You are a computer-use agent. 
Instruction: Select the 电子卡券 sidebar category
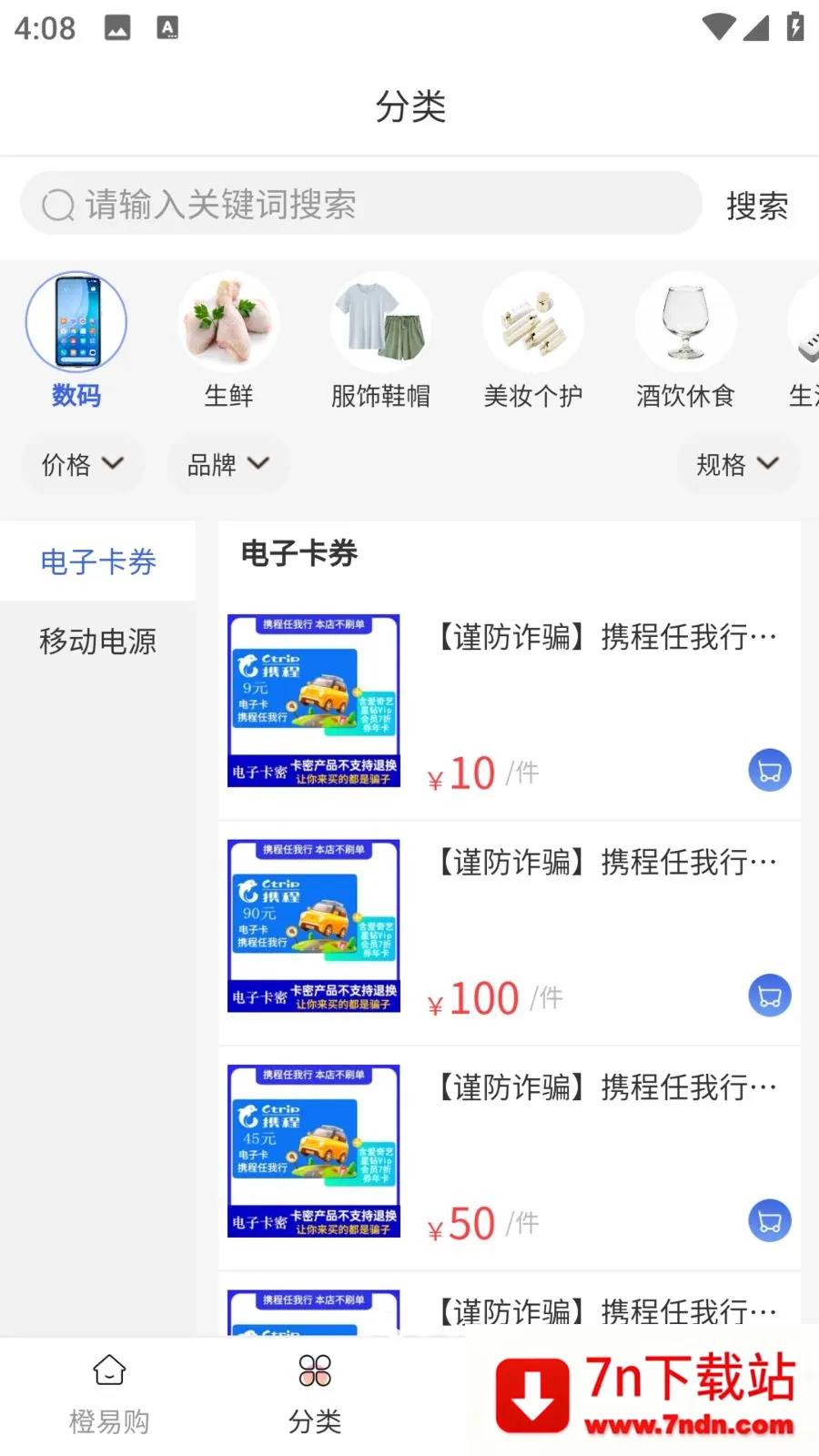point(97,562)
